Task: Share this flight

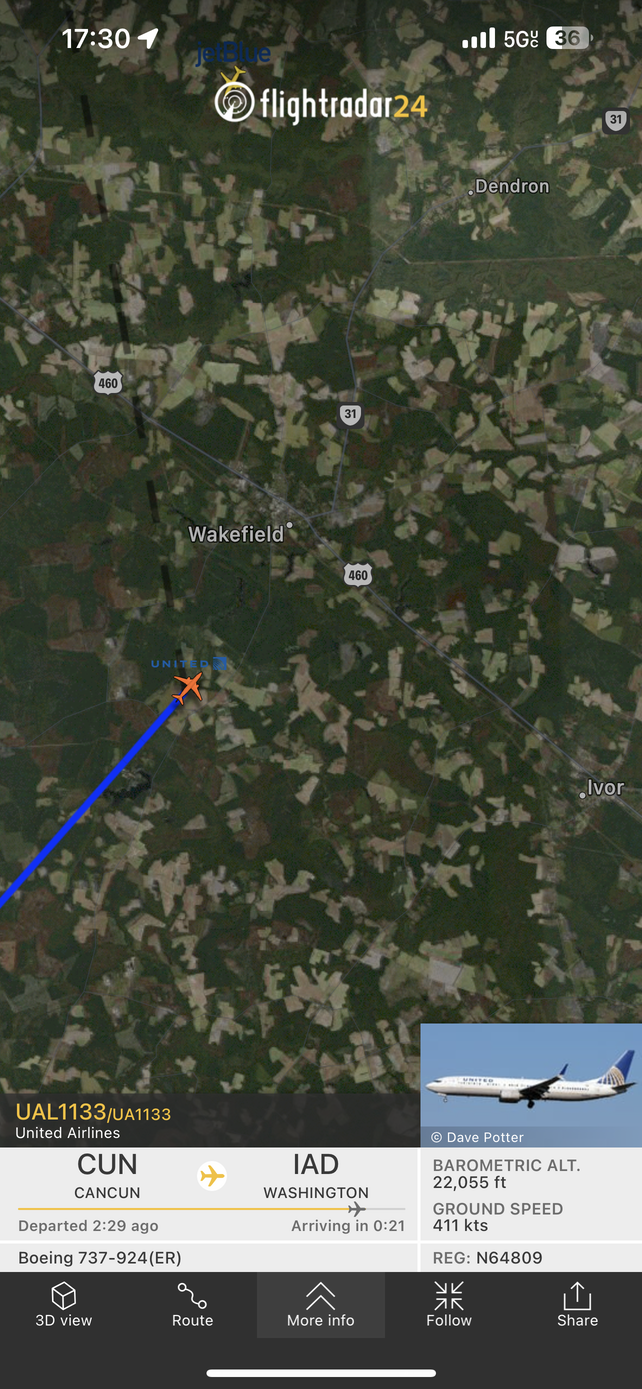Action: 577,1305
